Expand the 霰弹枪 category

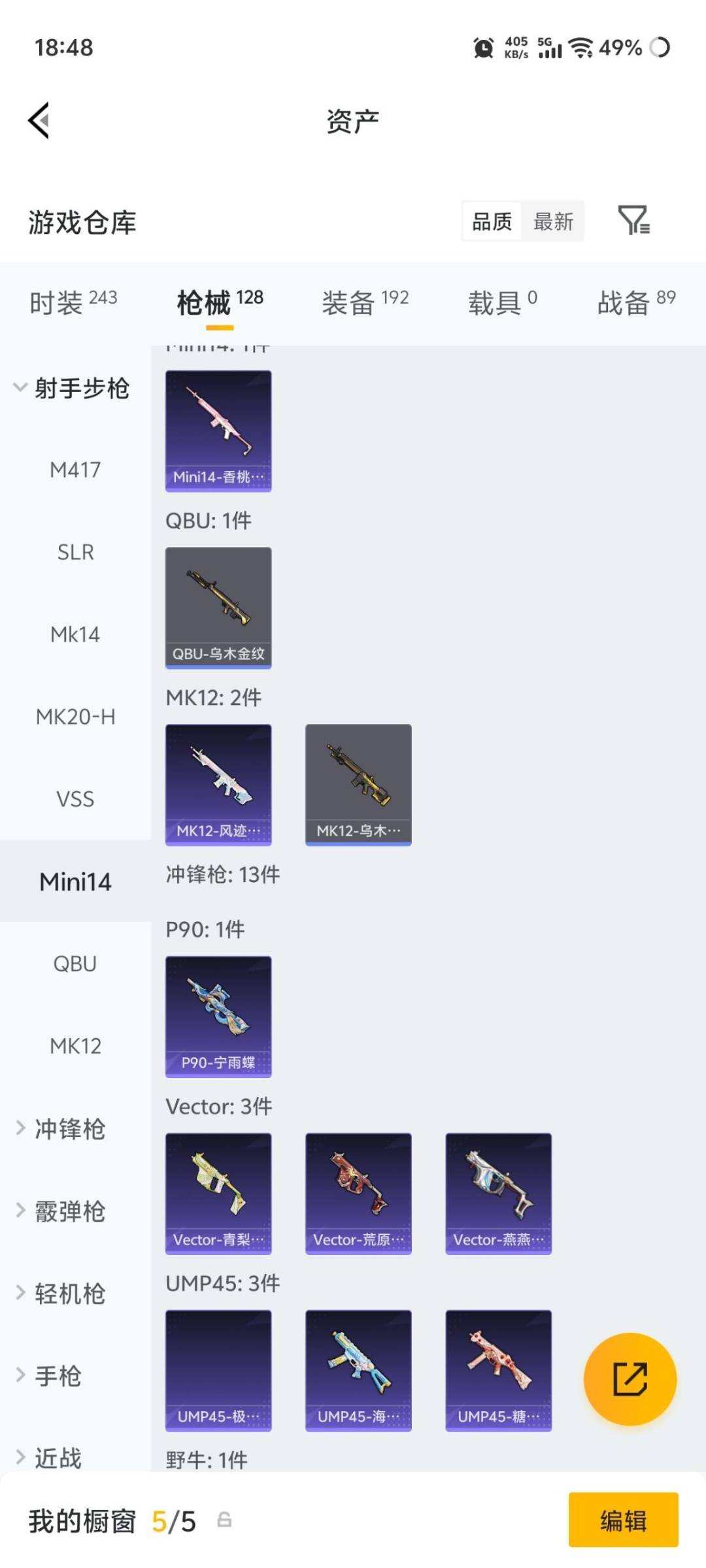(x=60, y=1211)
